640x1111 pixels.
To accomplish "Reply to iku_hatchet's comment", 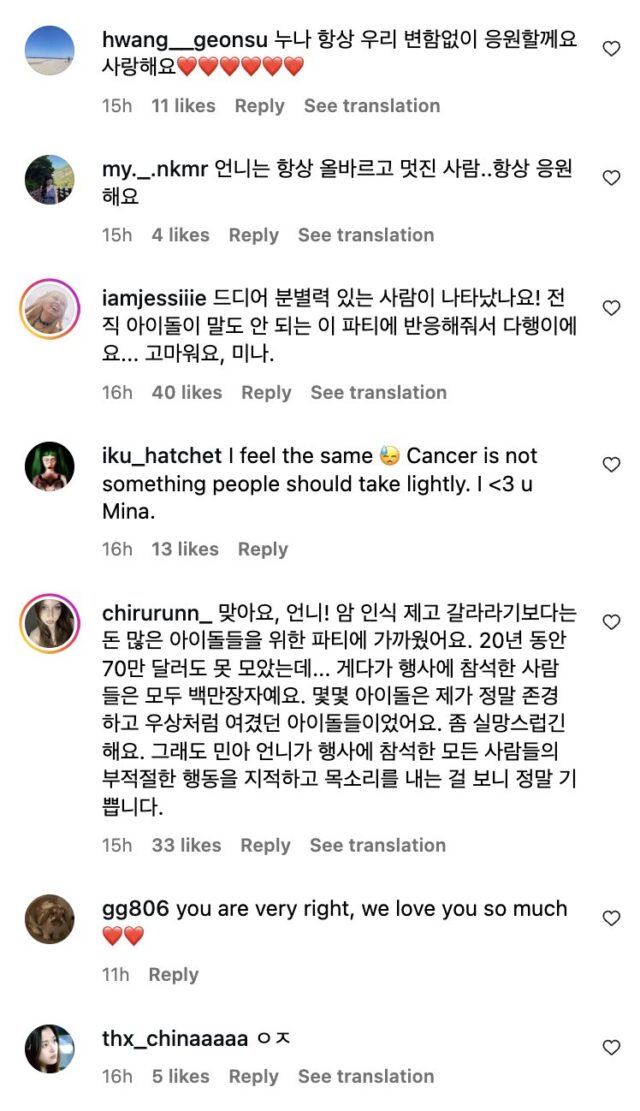I will 262,549.
